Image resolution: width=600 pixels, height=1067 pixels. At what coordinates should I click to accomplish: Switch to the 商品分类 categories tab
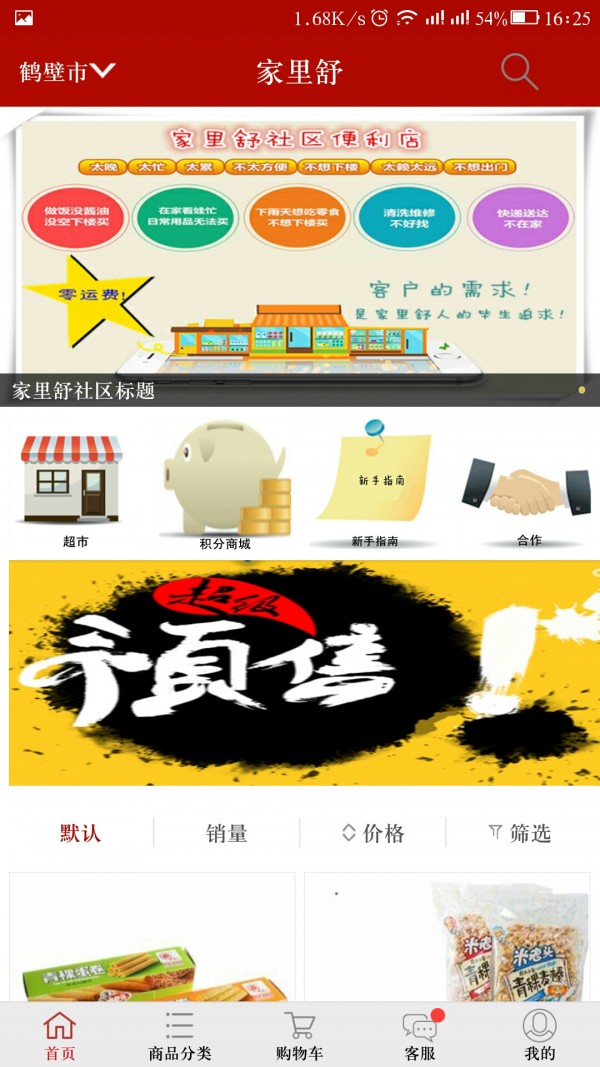click(180, 1035)
